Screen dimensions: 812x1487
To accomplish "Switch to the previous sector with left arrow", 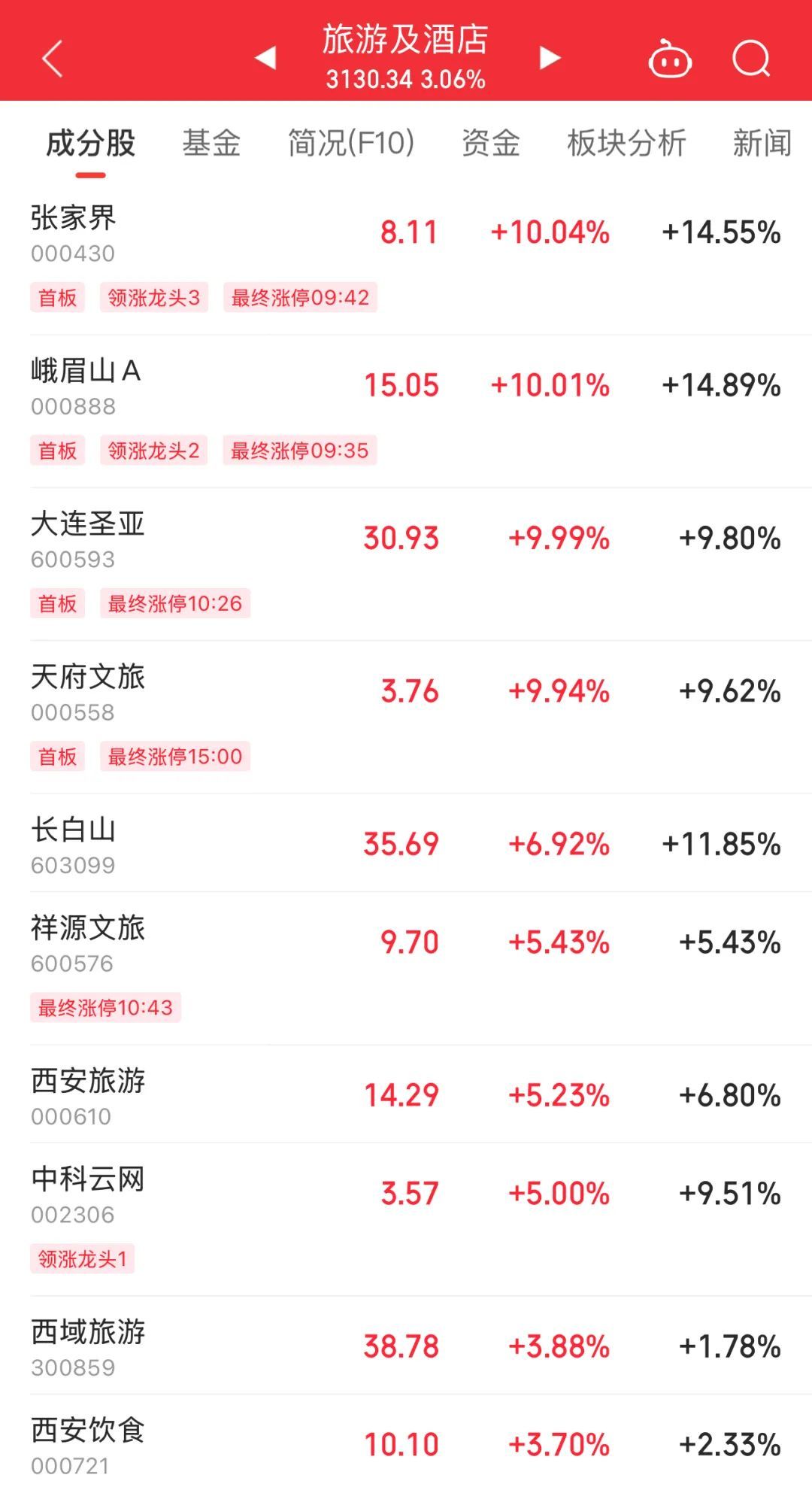I will [x=265, y=57].
